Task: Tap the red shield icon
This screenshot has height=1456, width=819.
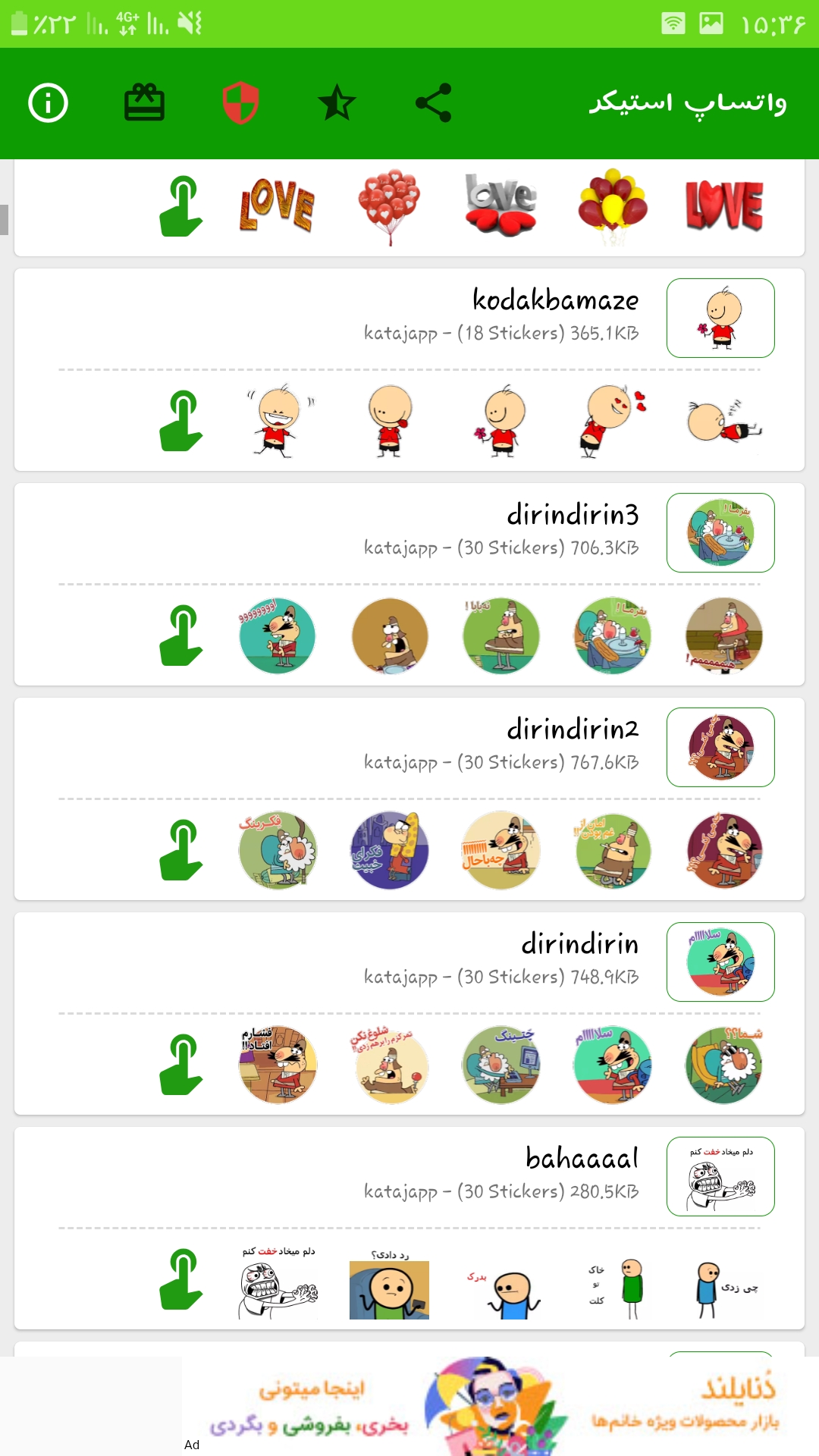Action: pos(240,103)
